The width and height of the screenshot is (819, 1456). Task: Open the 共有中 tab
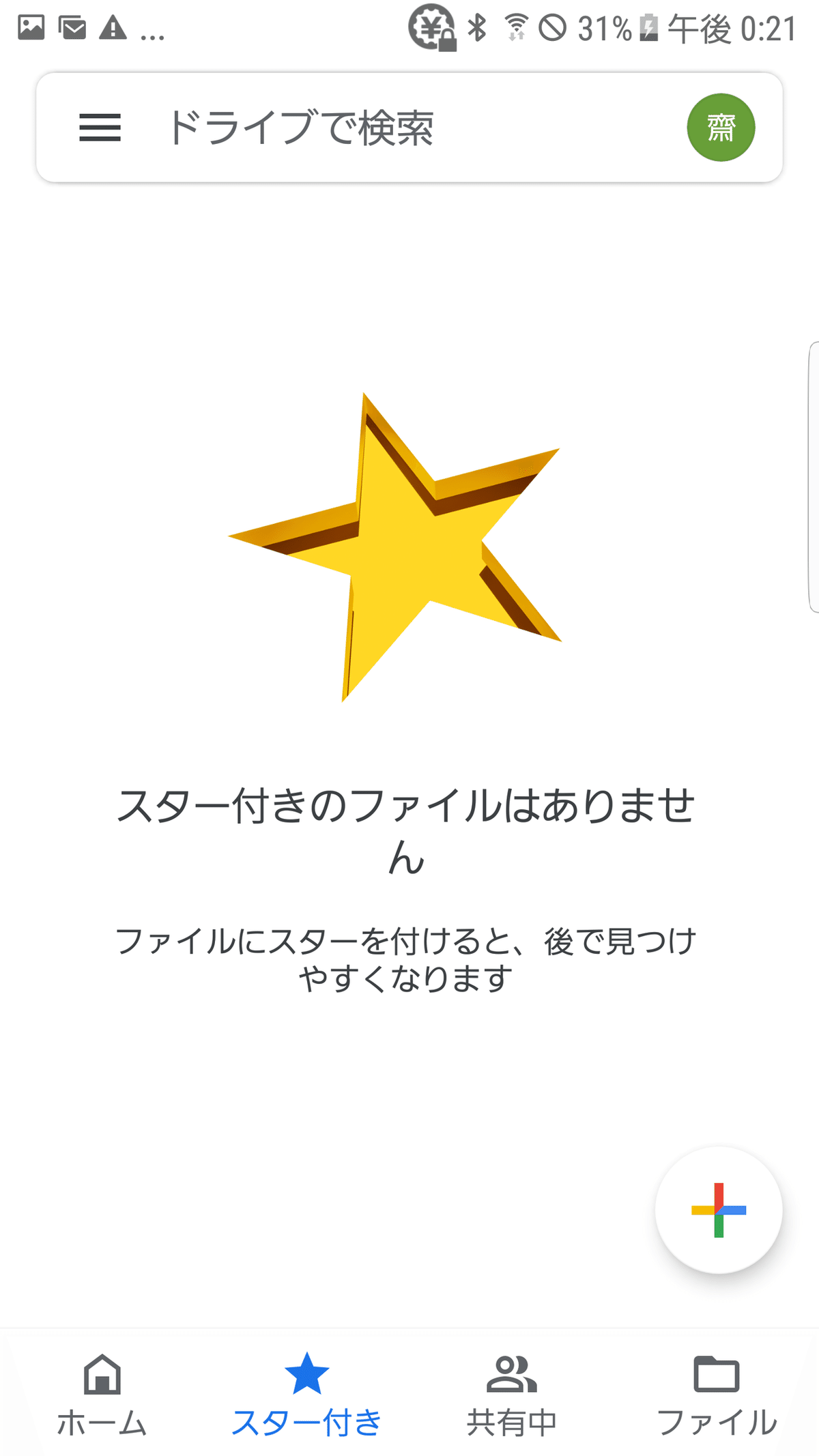(513, 1406)
